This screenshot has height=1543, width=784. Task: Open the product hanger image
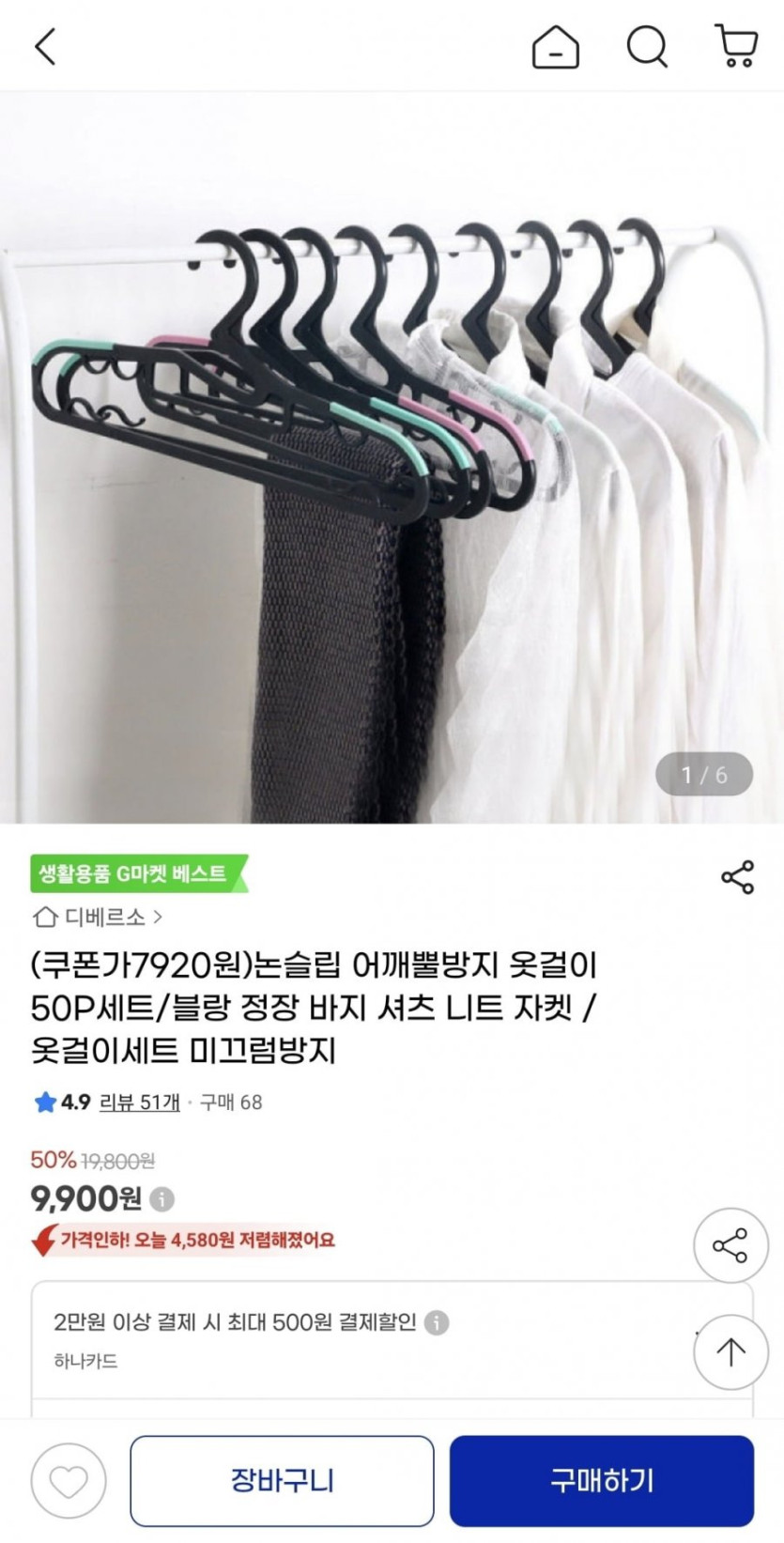[392, 457]
